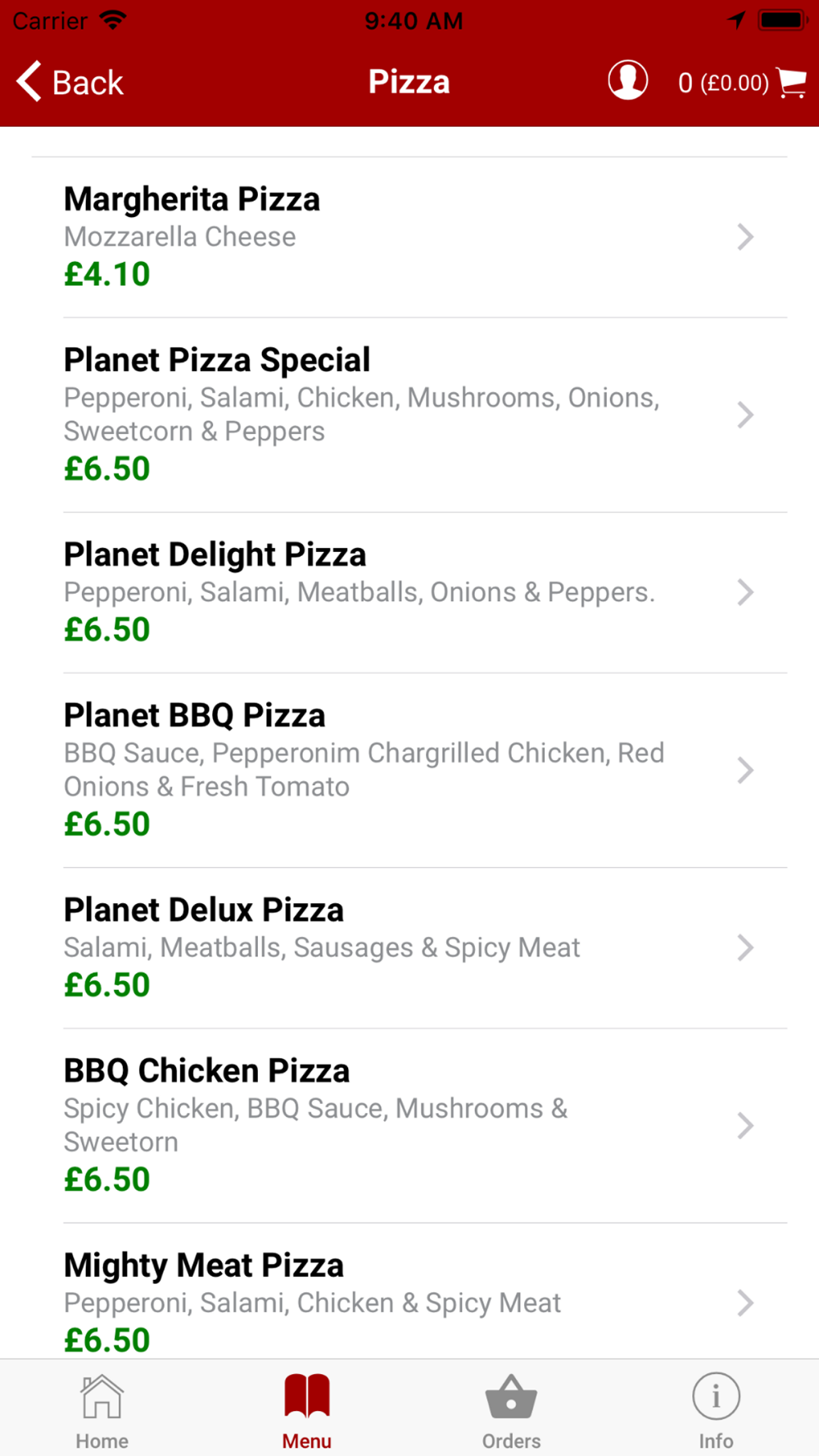The image size is (819, 1456).
Task: Open the Planet BBQ Pizza item
Action: 409,770
